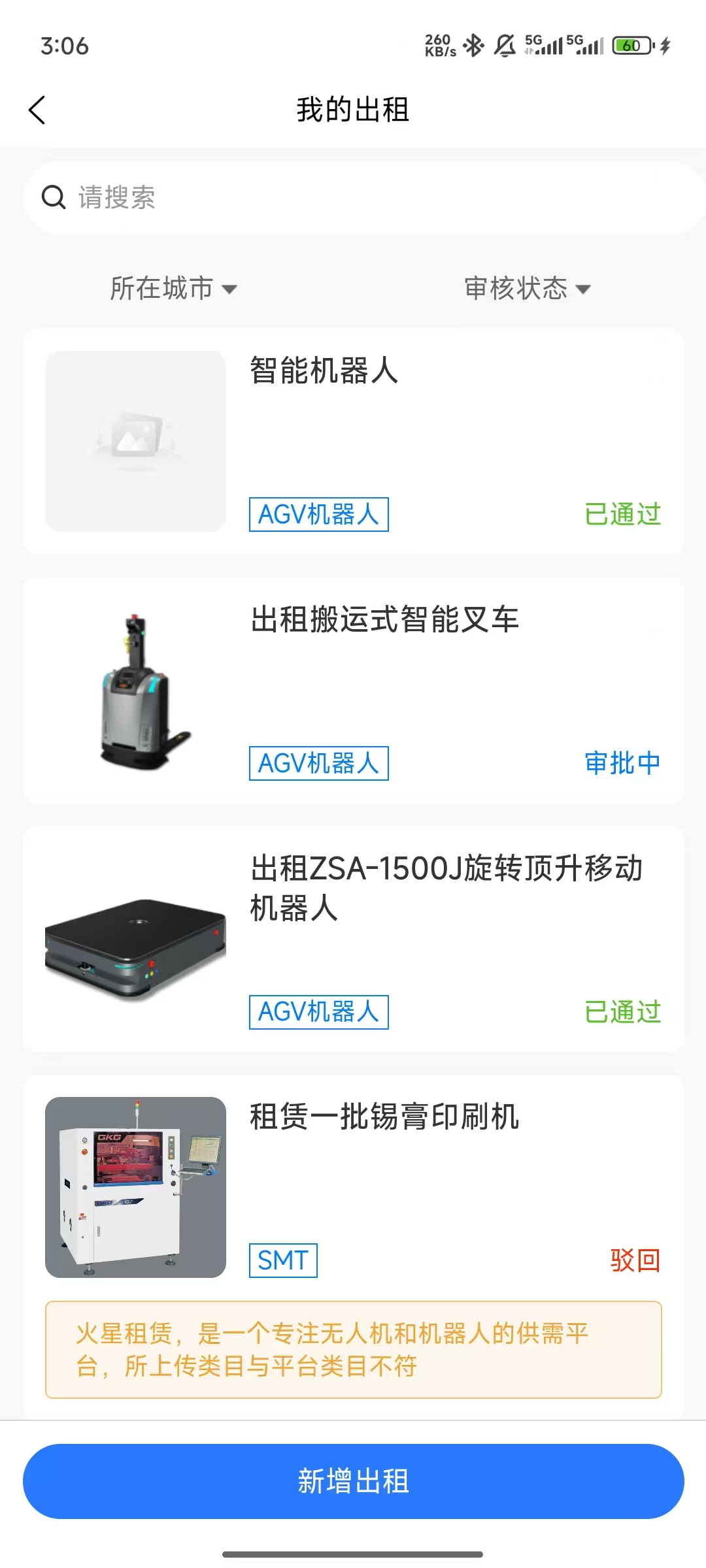Tap the 新增出租 button
This screenshot has width=706, height=1568.
(x=353, y=1480)
